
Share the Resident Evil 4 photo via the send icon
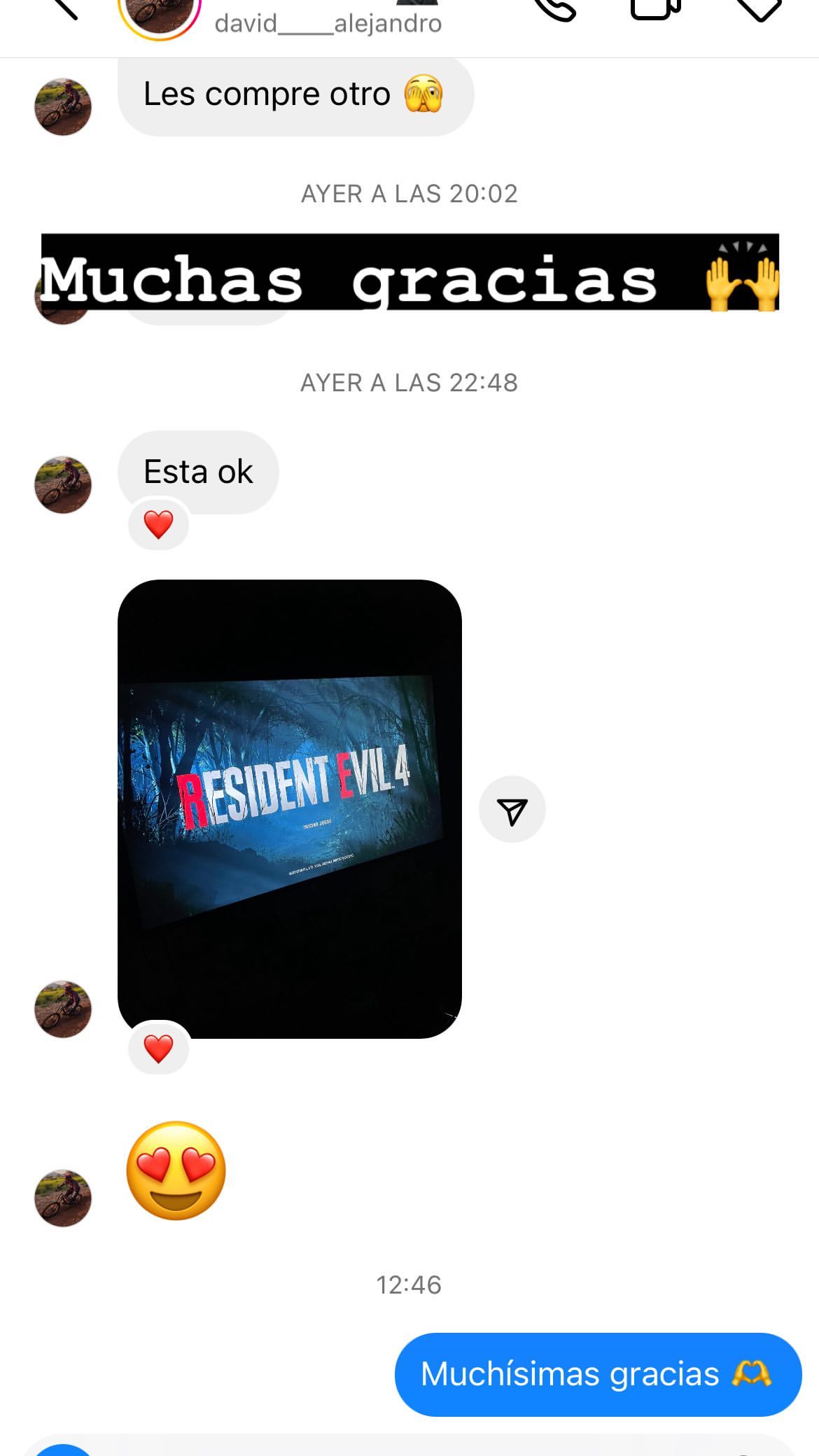(512, 810)
